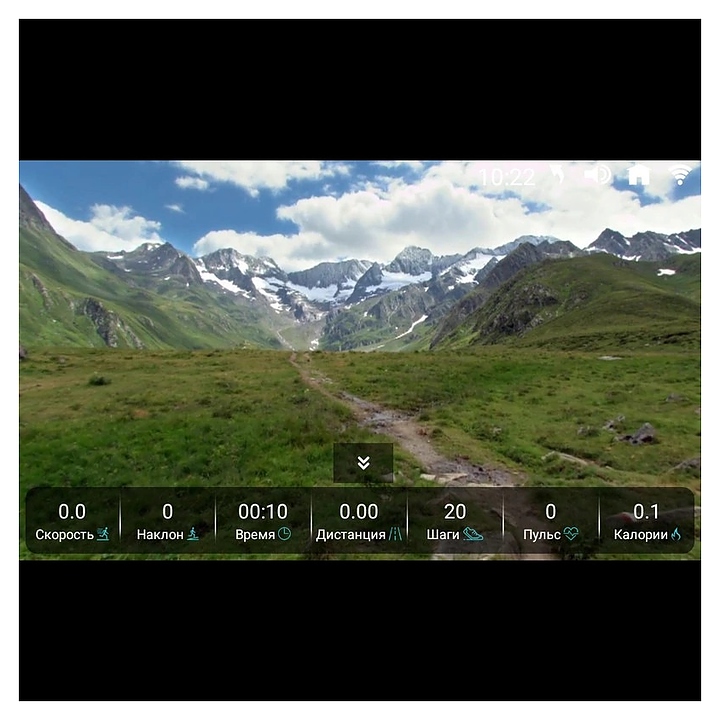Return to the home screen
Viewport: 720px width, 720px height.
pos(638,175)
